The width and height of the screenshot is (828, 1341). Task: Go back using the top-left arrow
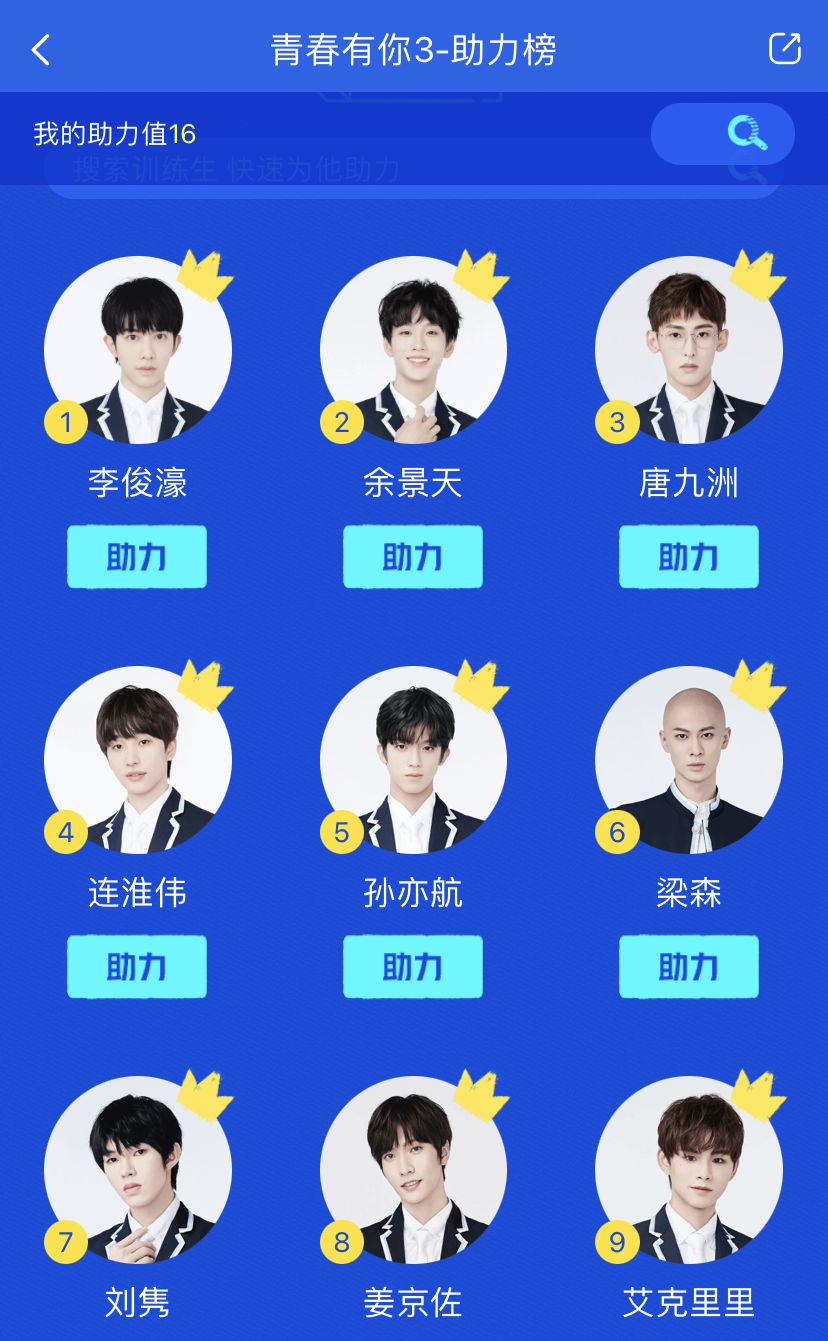tap(41, 50)
